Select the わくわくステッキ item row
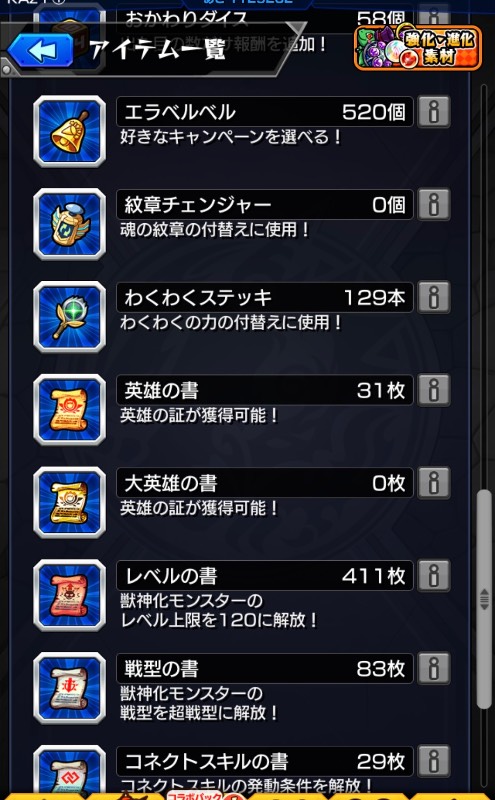 pos(241,317)
